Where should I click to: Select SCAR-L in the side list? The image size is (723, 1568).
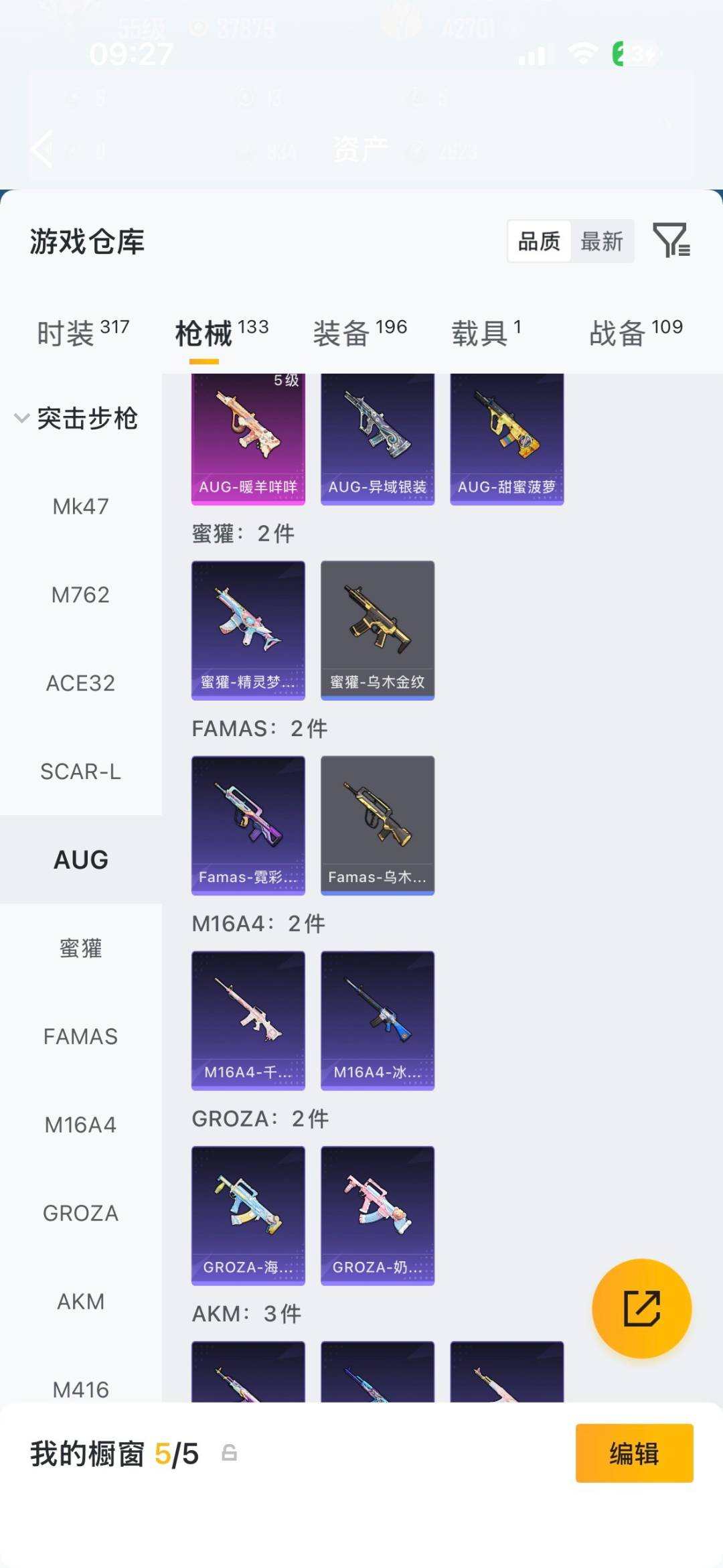(81, 772)
